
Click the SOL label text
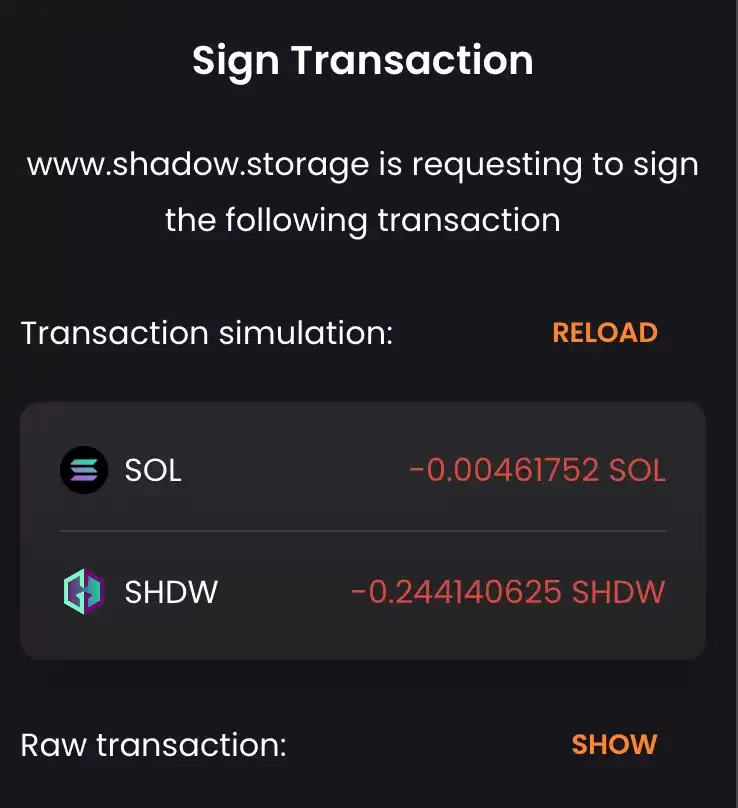coord(152,471)
